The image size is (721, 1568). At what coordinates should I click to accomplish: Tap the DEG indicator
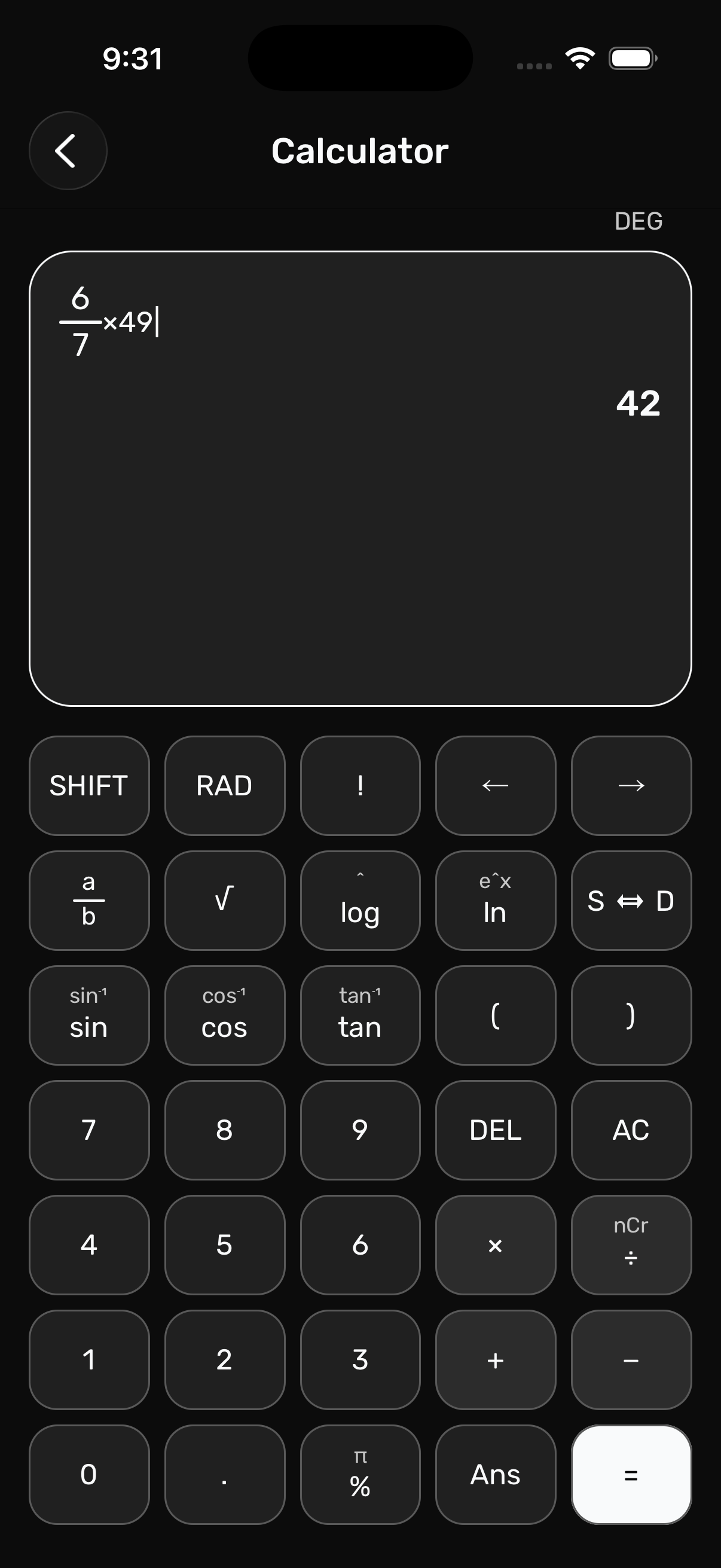(x=638, y=221)
